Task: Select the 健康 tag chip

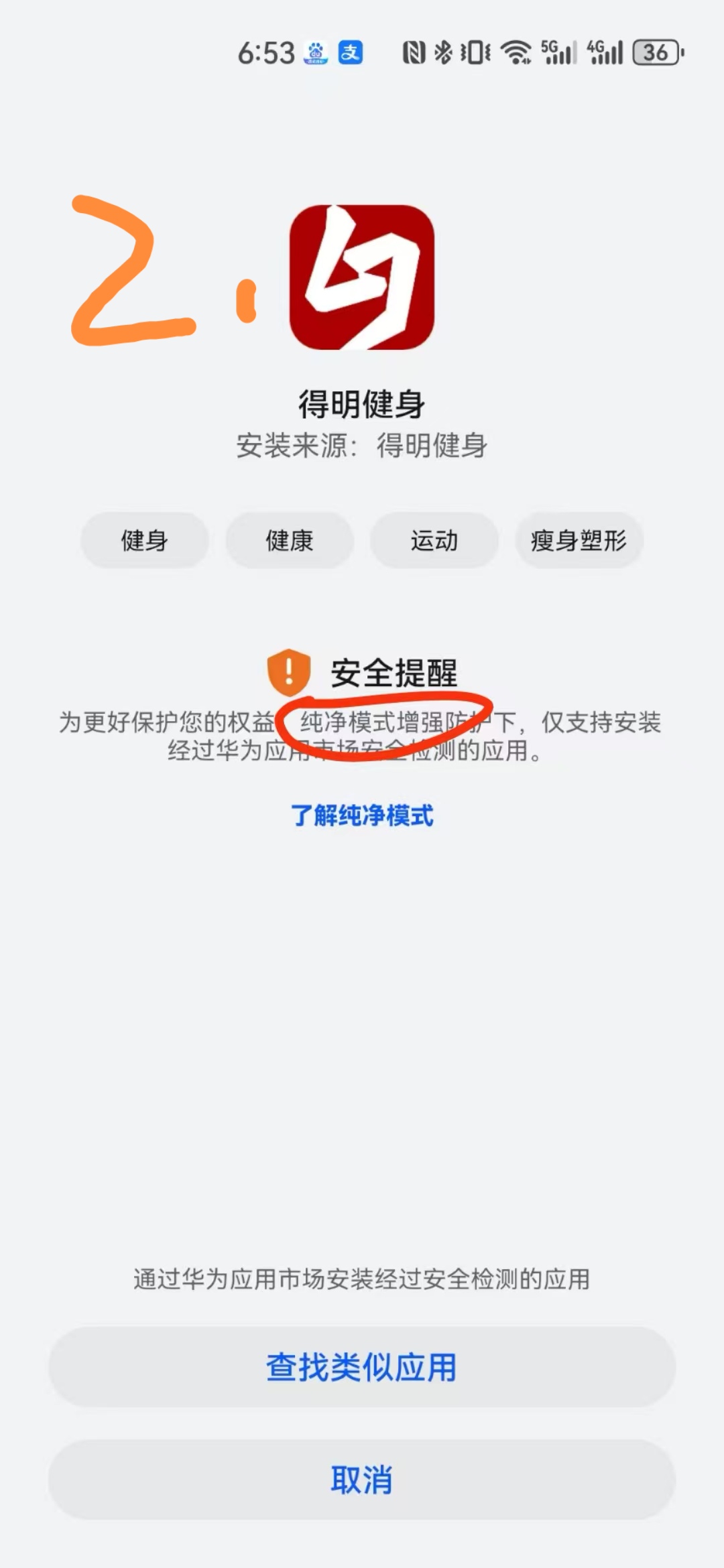Action: coord(290,540)
